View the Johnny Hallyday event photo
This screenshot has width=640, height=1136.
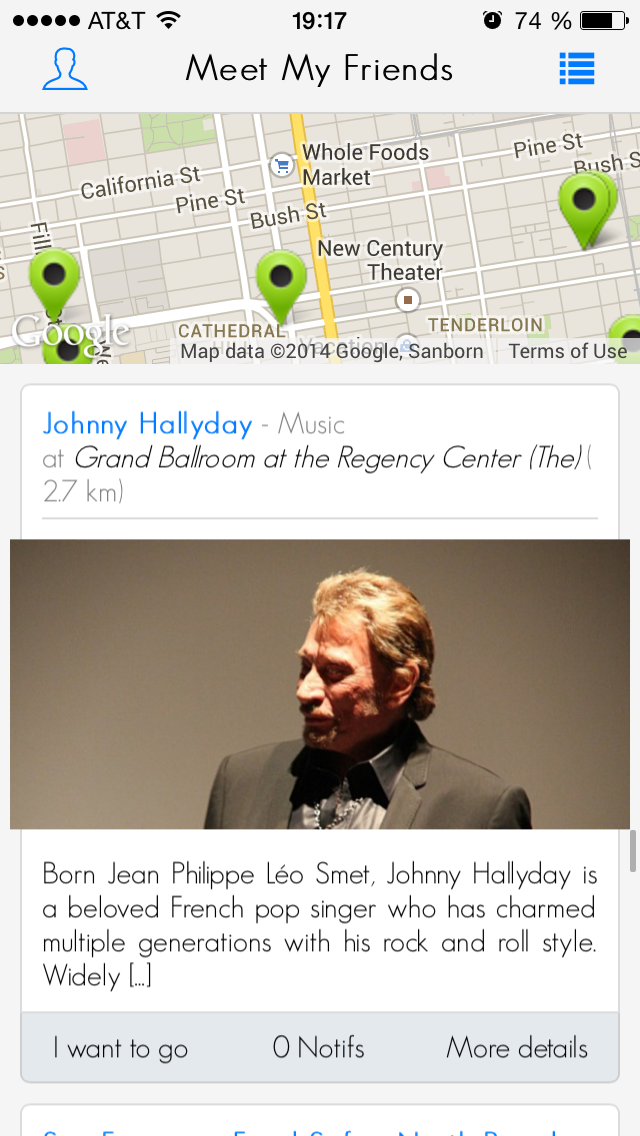tap(320, 684)
